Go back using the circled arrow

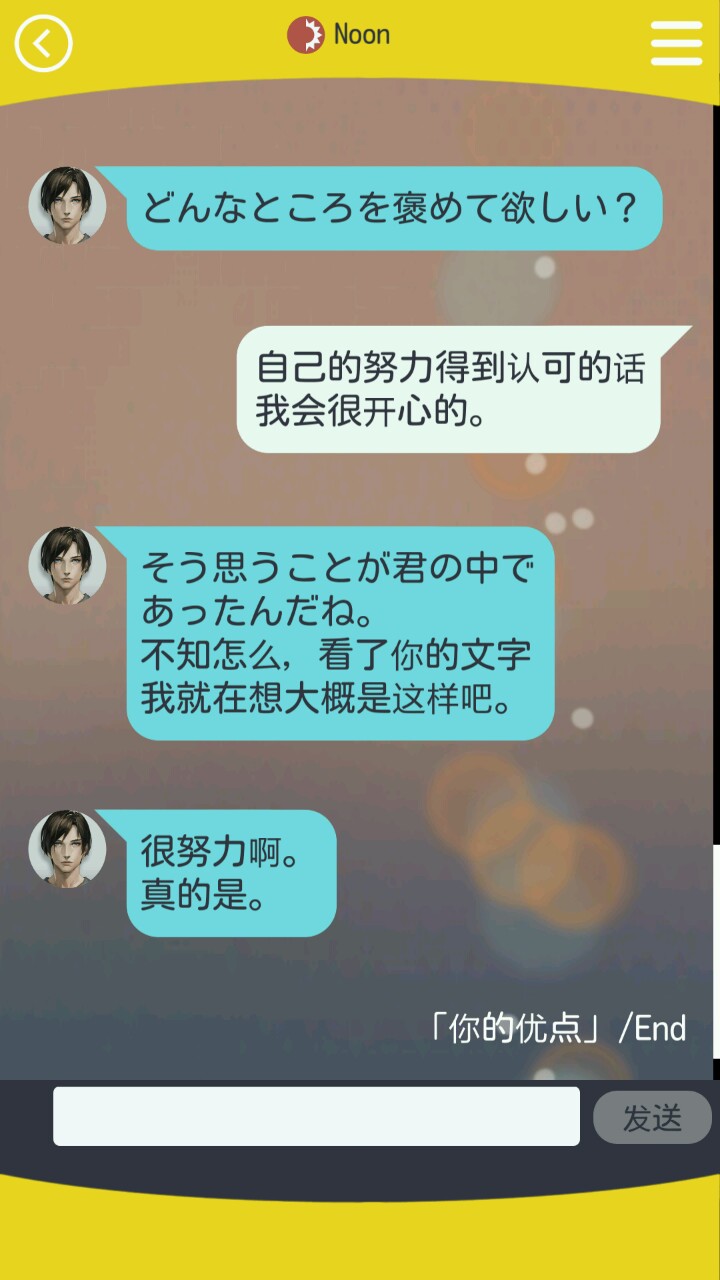pos(43,44)
